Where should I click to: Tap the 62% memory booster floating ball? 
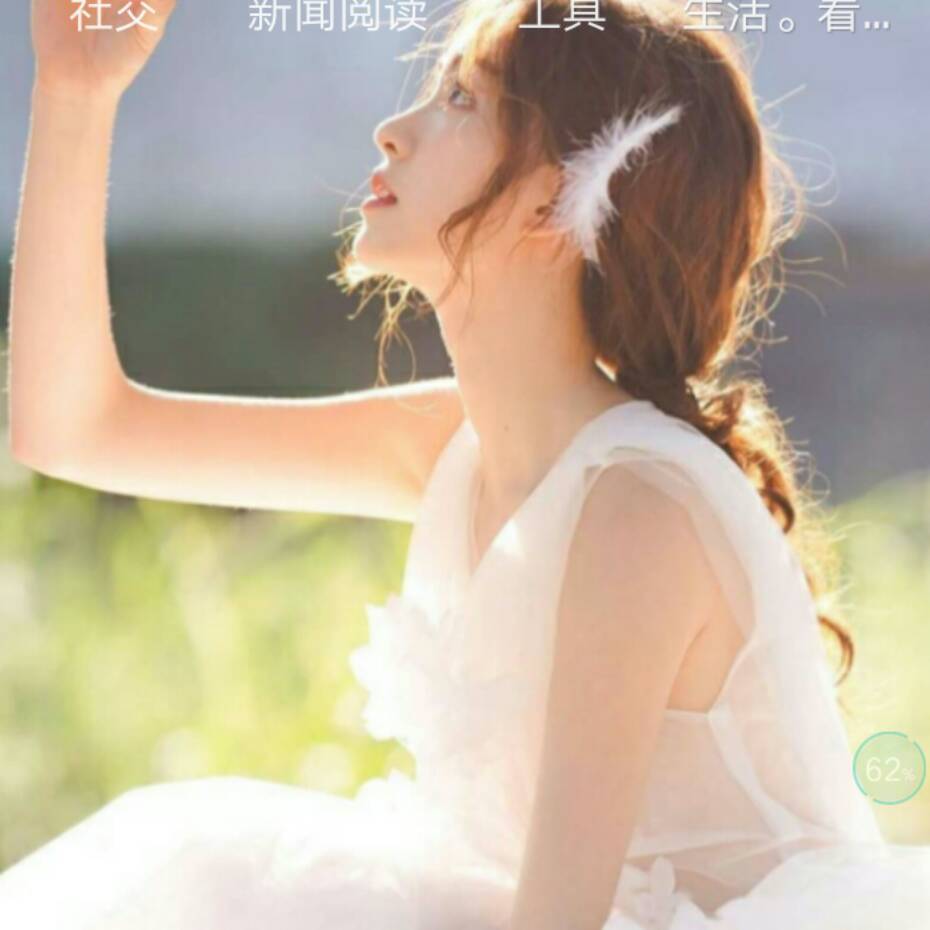[889, 768]
